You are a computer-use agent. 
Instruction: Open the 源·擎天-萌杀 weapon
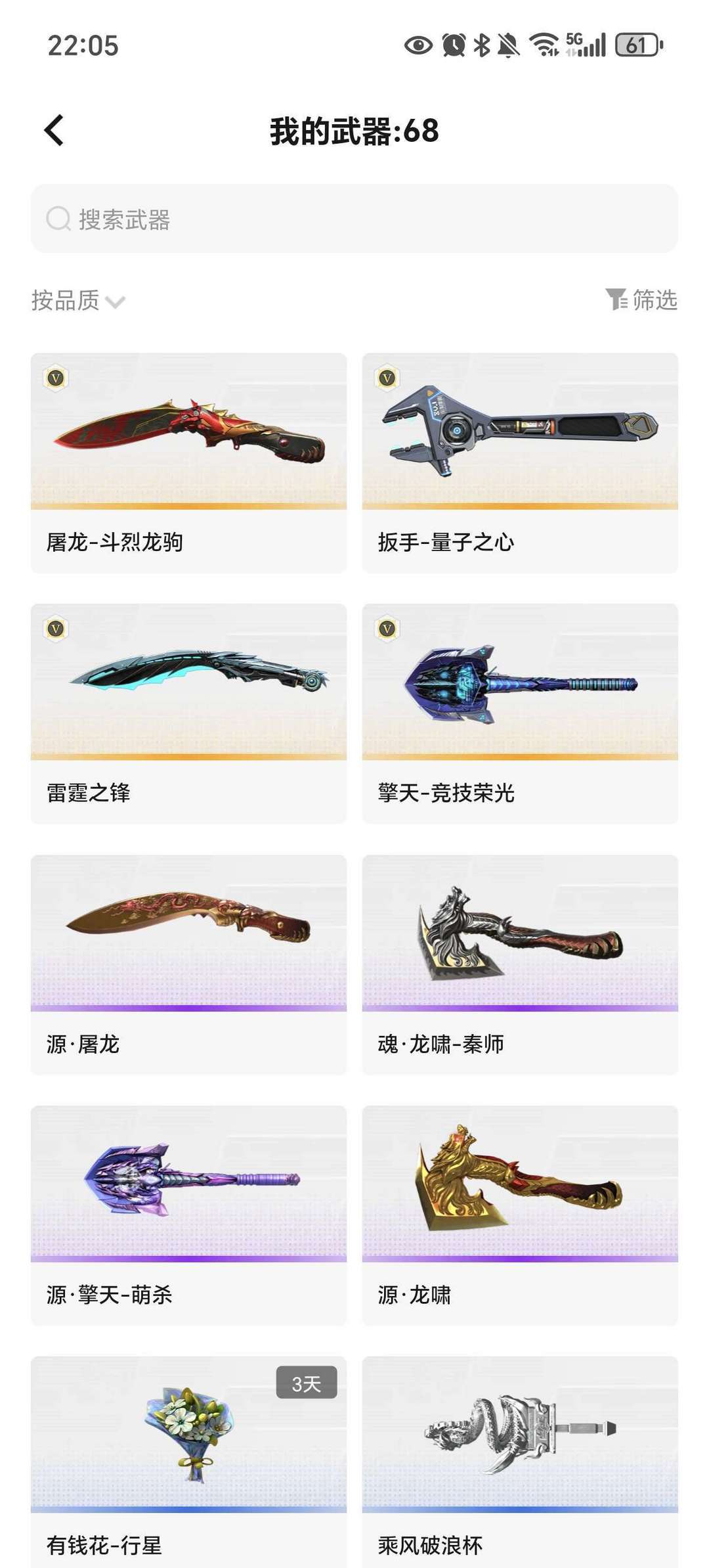[188, 1215]
